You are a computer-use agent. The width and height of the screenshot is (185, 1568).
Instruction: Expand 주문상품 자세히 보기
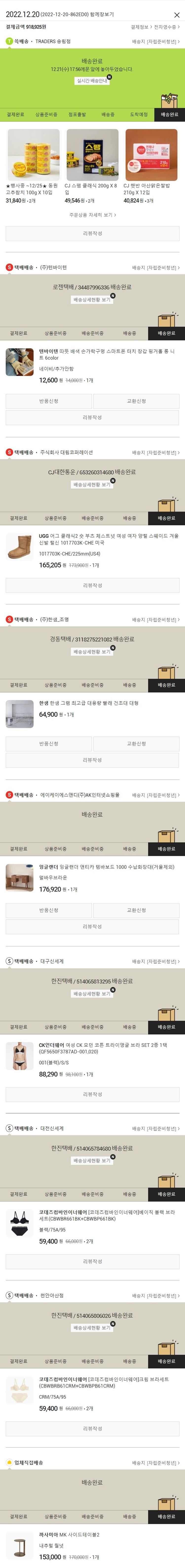pyautogui.click(x=92, y=215)
